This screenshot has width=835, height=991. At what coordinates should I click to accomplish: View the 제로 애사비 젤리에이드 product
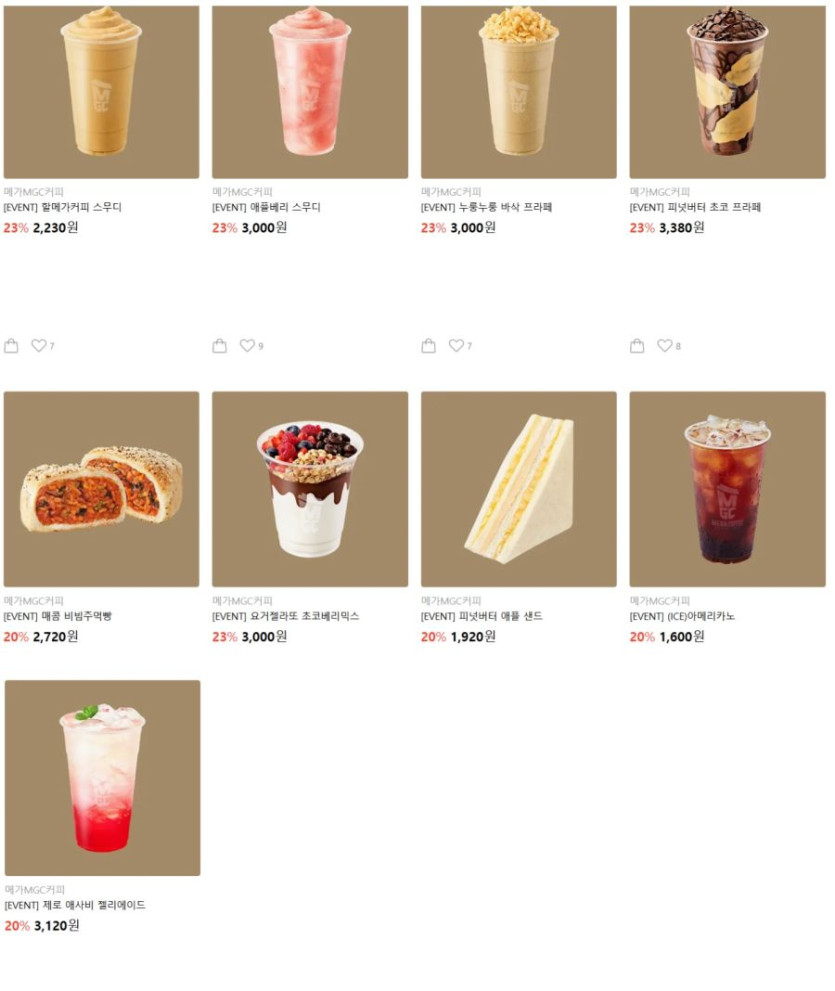point(101,778)
